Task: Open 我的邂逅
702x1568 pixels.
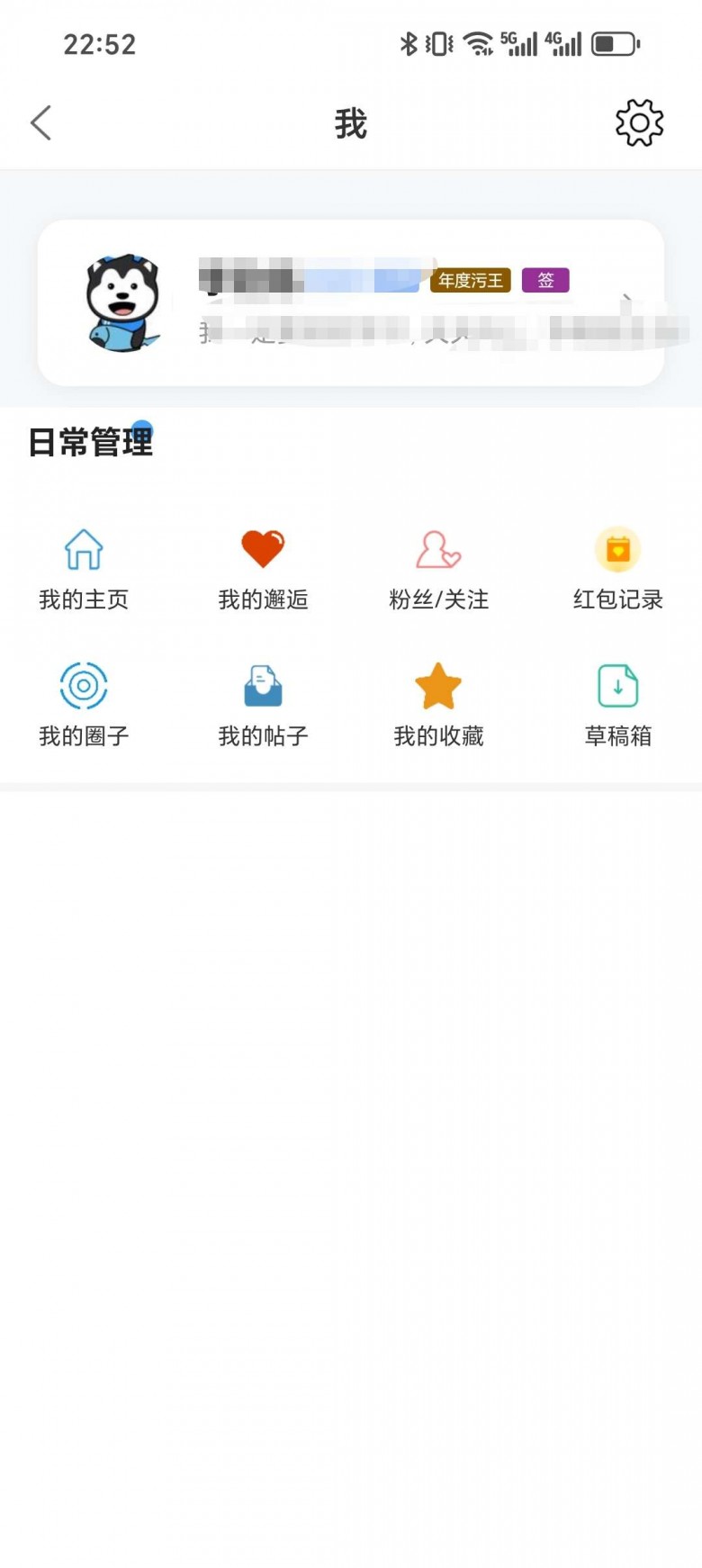Action: [x=263, y=569]
